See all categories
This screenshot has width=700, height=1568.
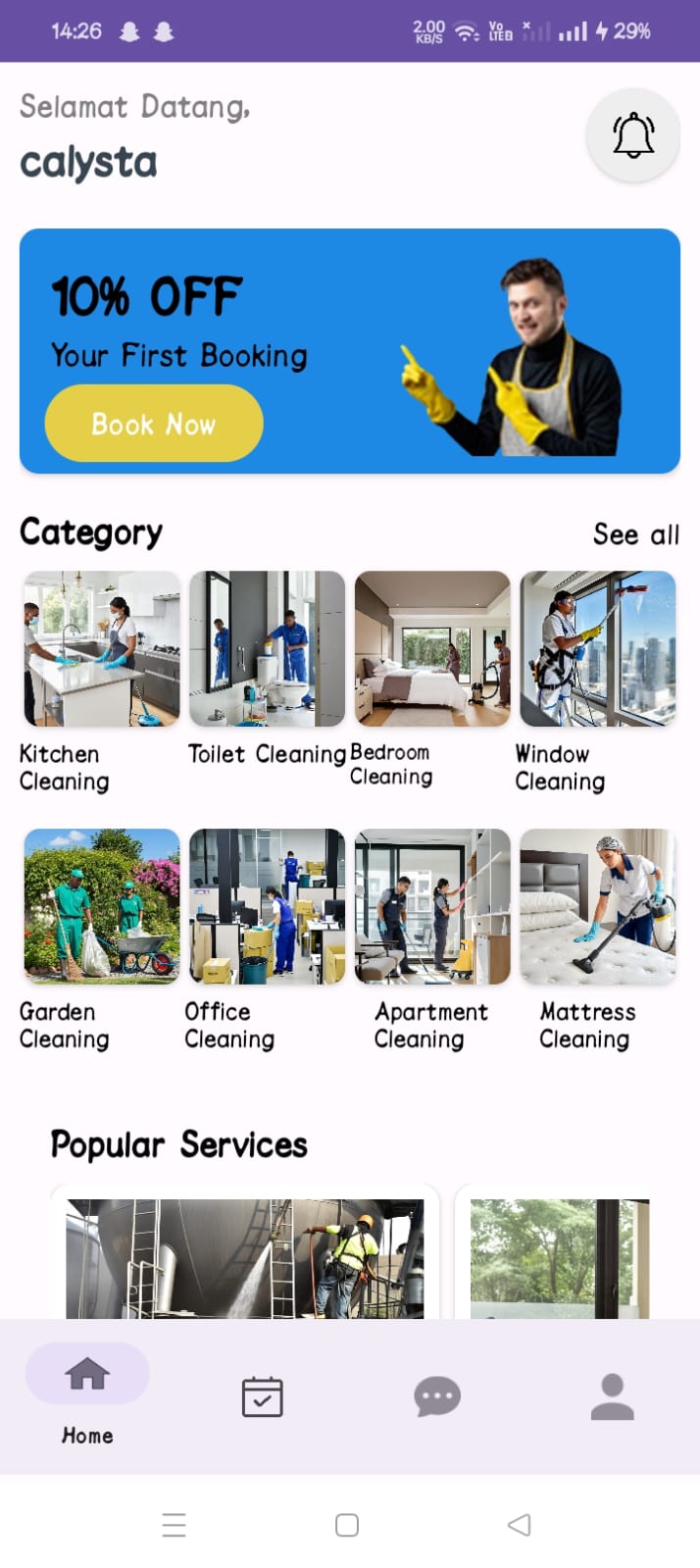635,534
